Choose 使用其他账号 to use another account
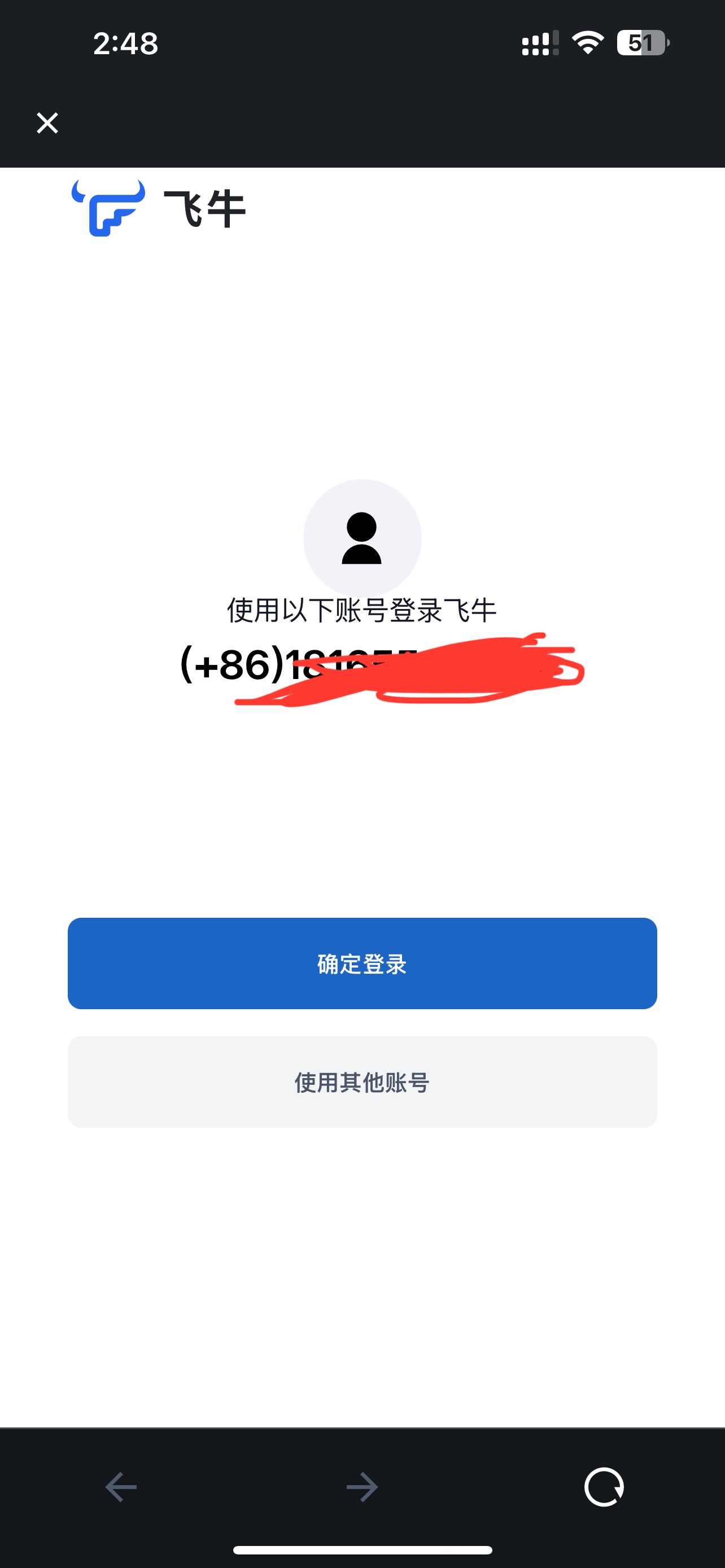This screenshot has width=725, height=1568. tap(362, 1082)
